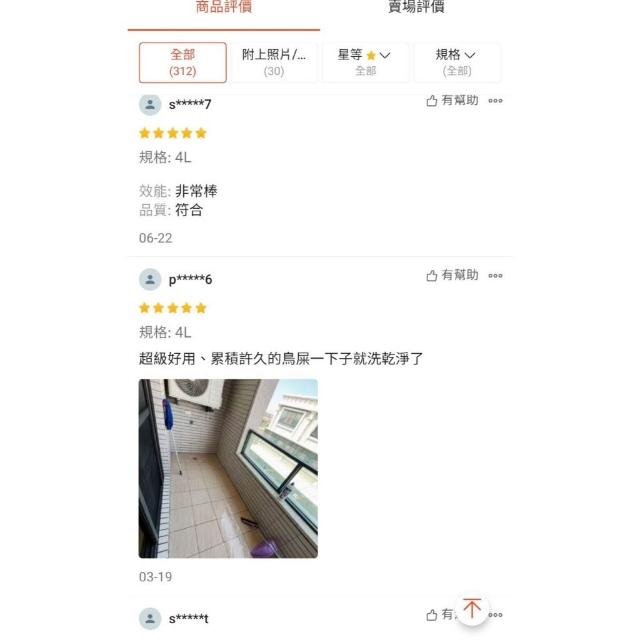Viewport: 640px width, 640px height.
Task: Select the 全部 (312) review filter
Action: point(183,62)
